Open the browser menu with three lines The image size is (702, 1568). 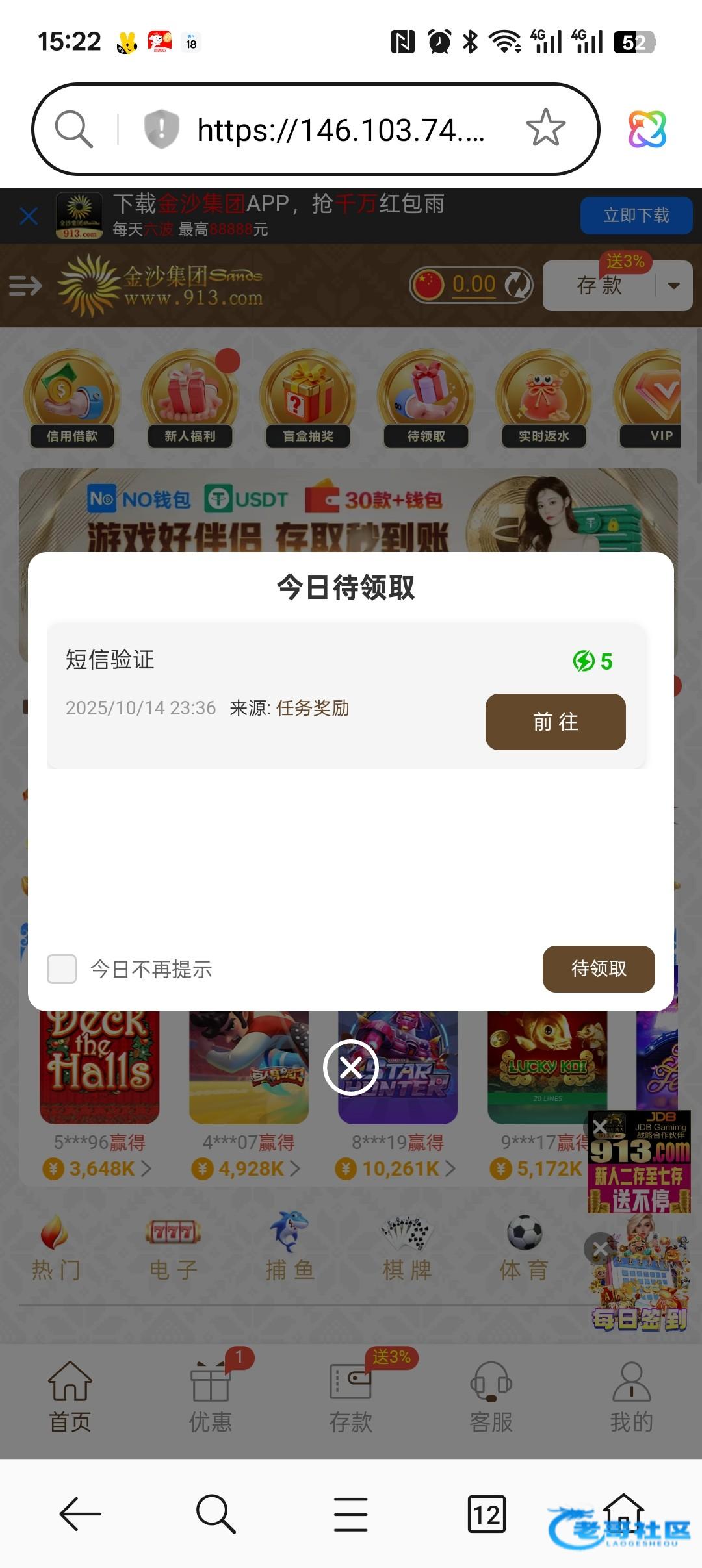click(x=351, y=1513)
